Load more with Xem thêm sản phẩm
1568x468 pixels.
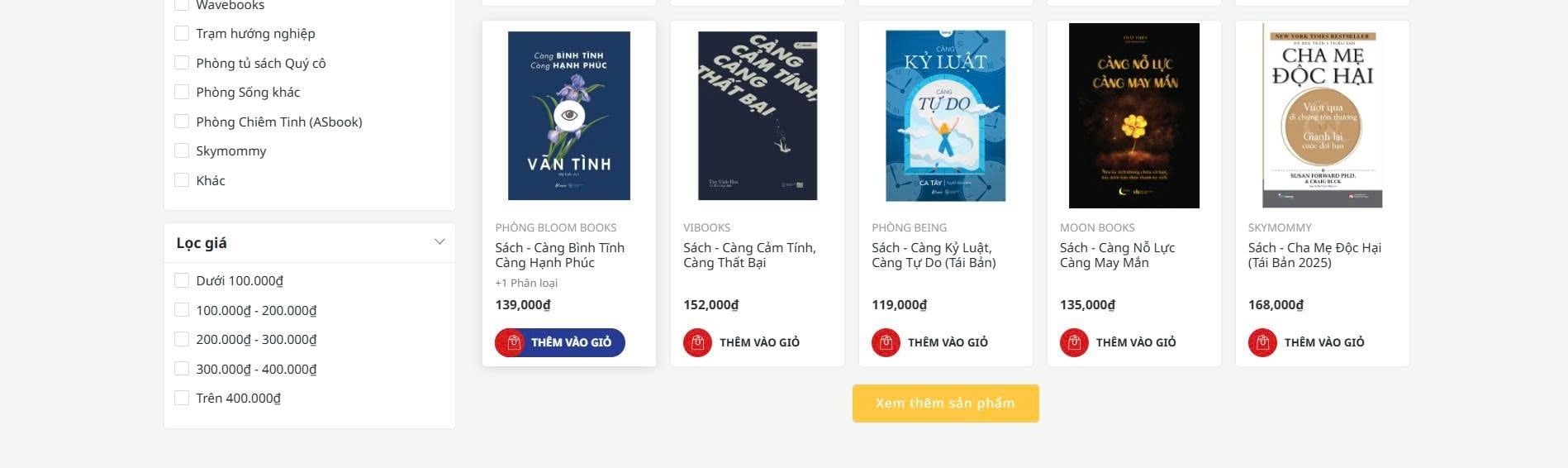coord(945,404)
